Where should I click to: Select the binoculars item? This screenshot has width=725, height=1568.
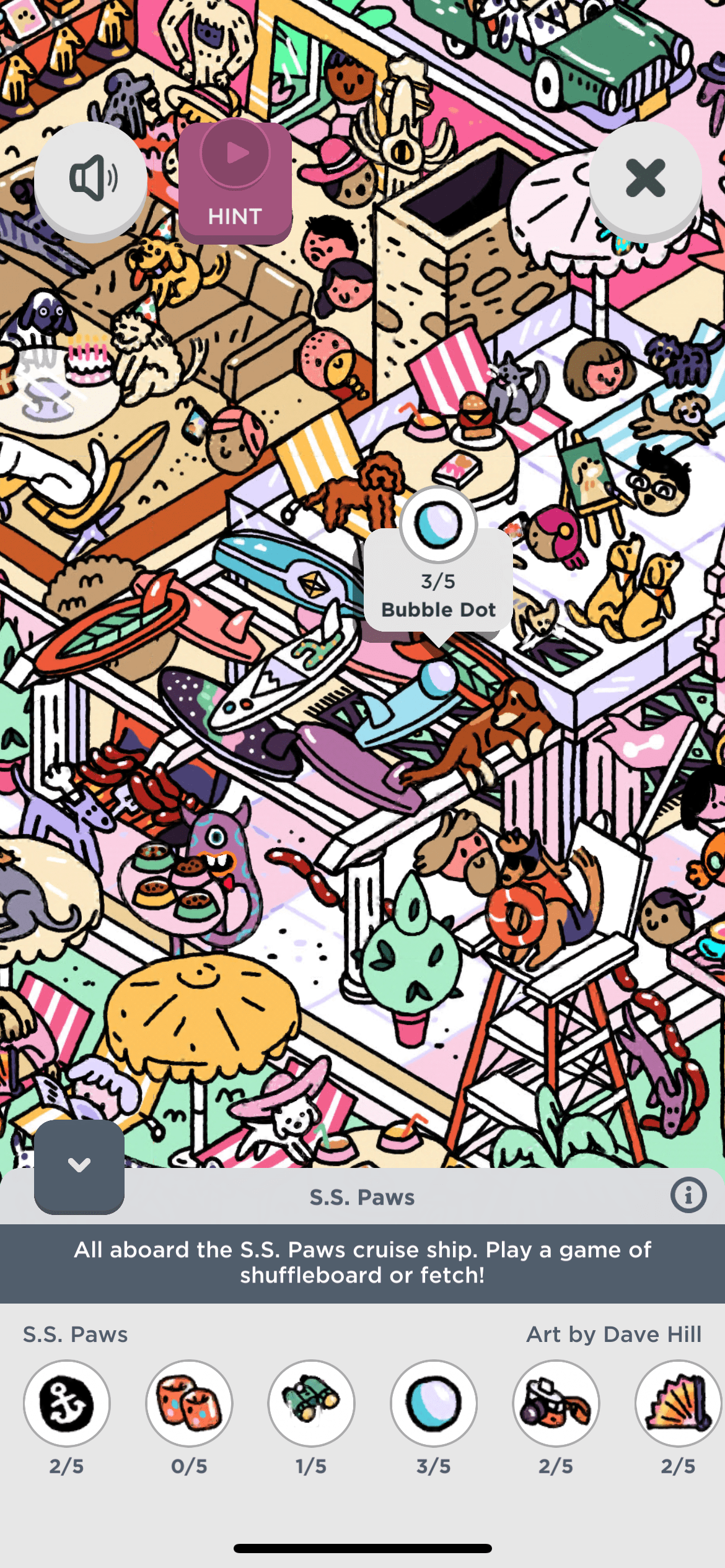311,1403
